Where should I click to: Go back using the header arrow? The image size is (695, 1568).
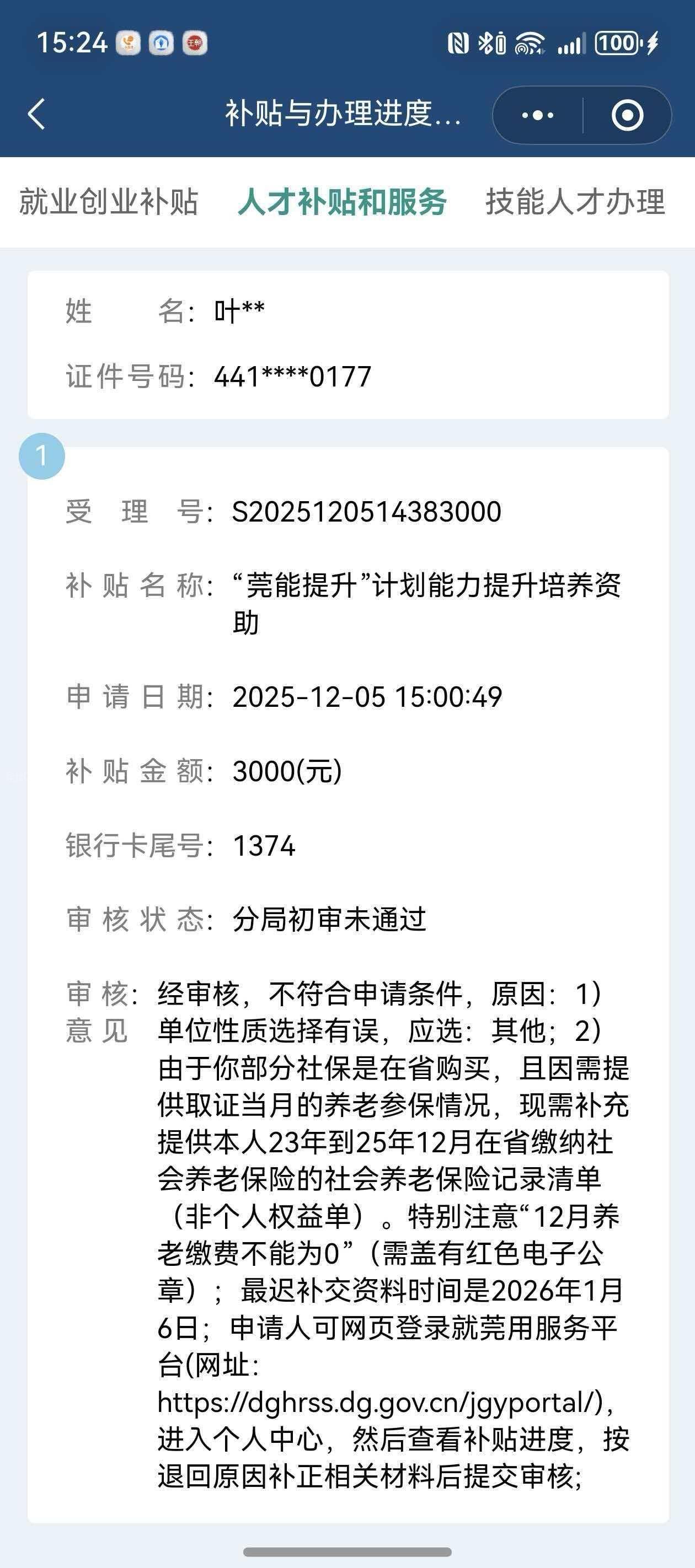(x=36, y=115)
